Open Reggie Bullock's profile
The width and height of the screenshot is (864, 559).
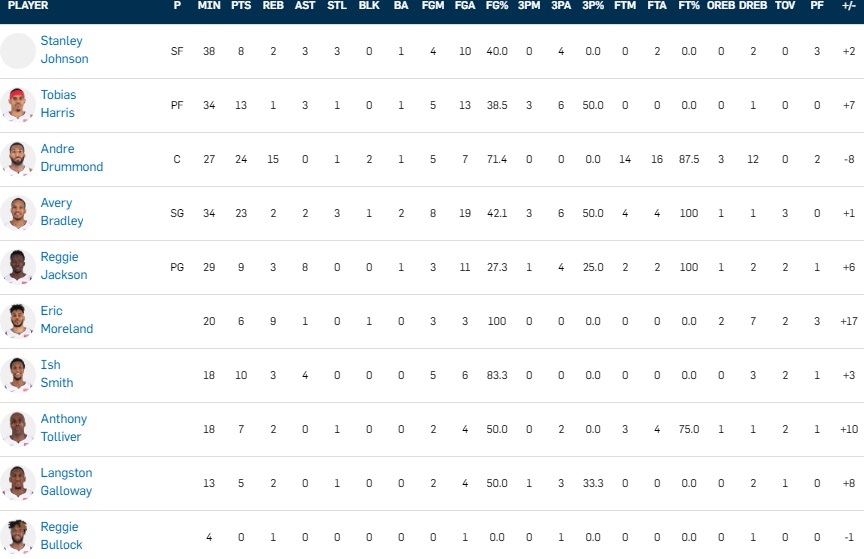[x=61, y=536]
